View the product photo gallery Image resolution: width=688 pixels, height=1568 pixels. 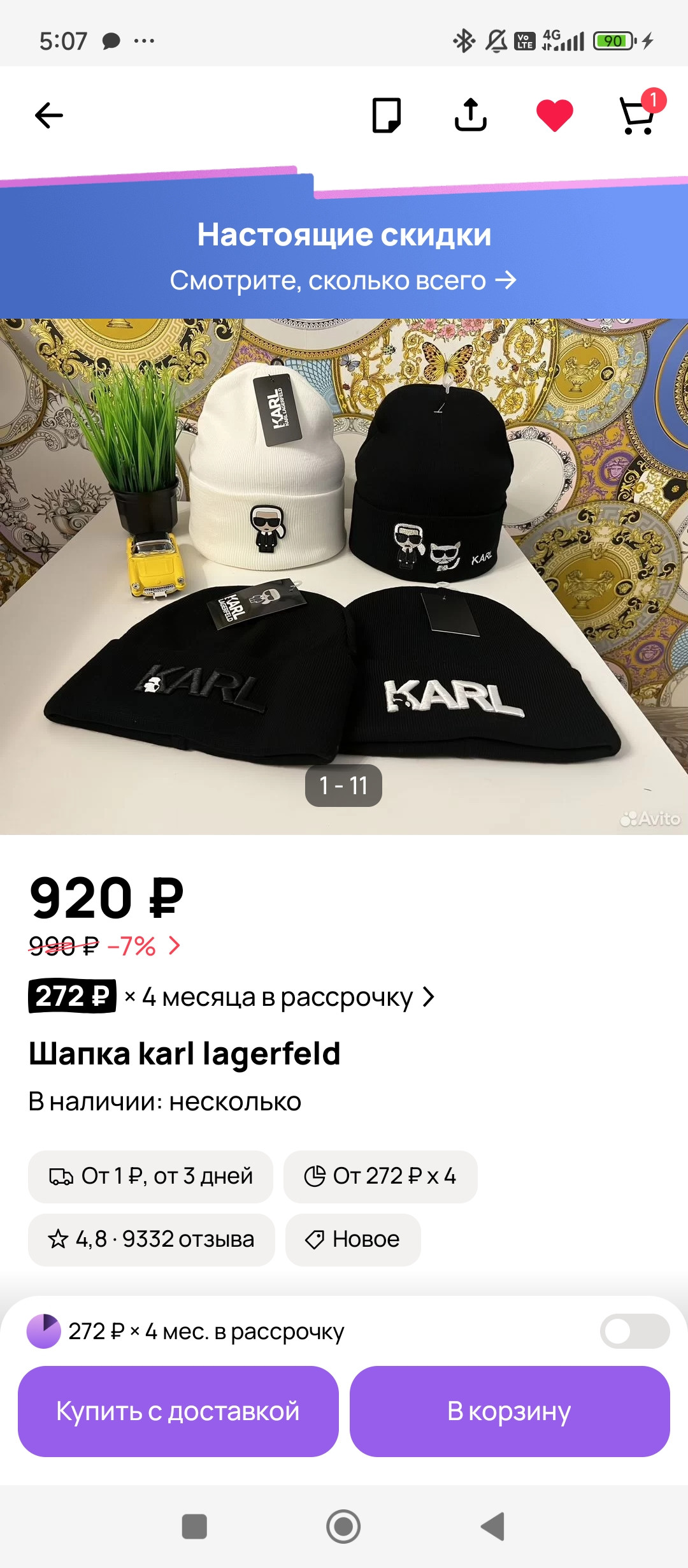344,574
